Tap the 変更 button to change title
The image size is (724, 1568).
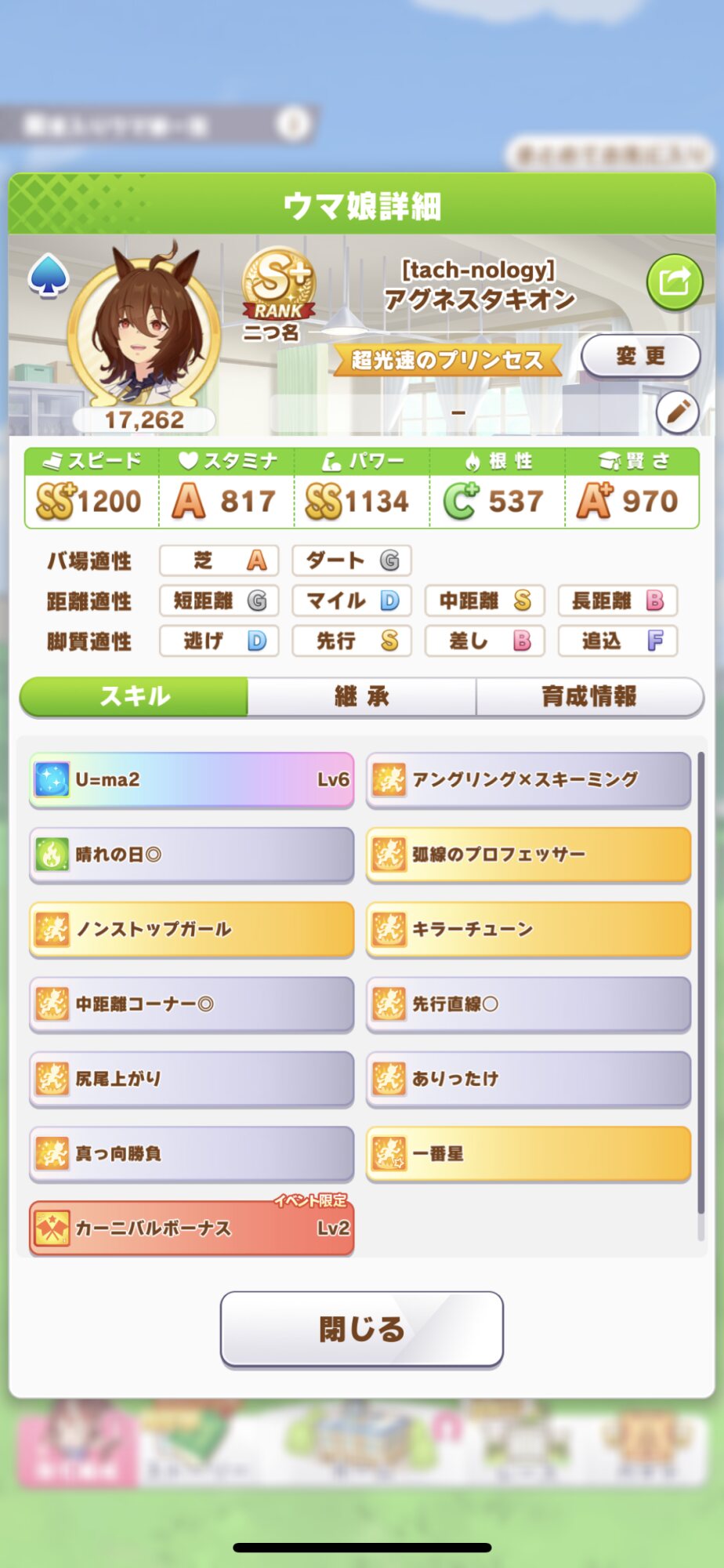(640, 357)
